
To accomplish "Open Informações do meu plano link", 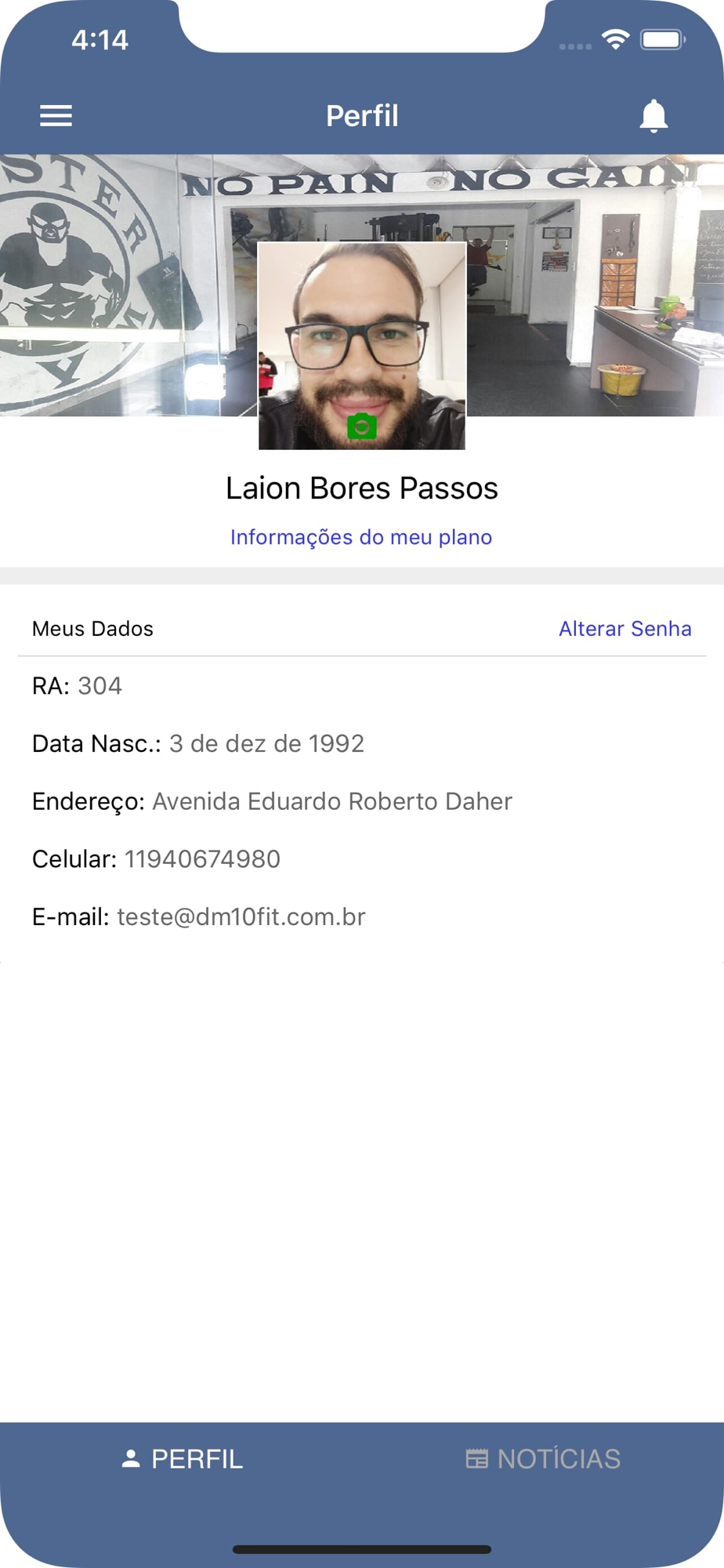I will click(x=361, y=537).
